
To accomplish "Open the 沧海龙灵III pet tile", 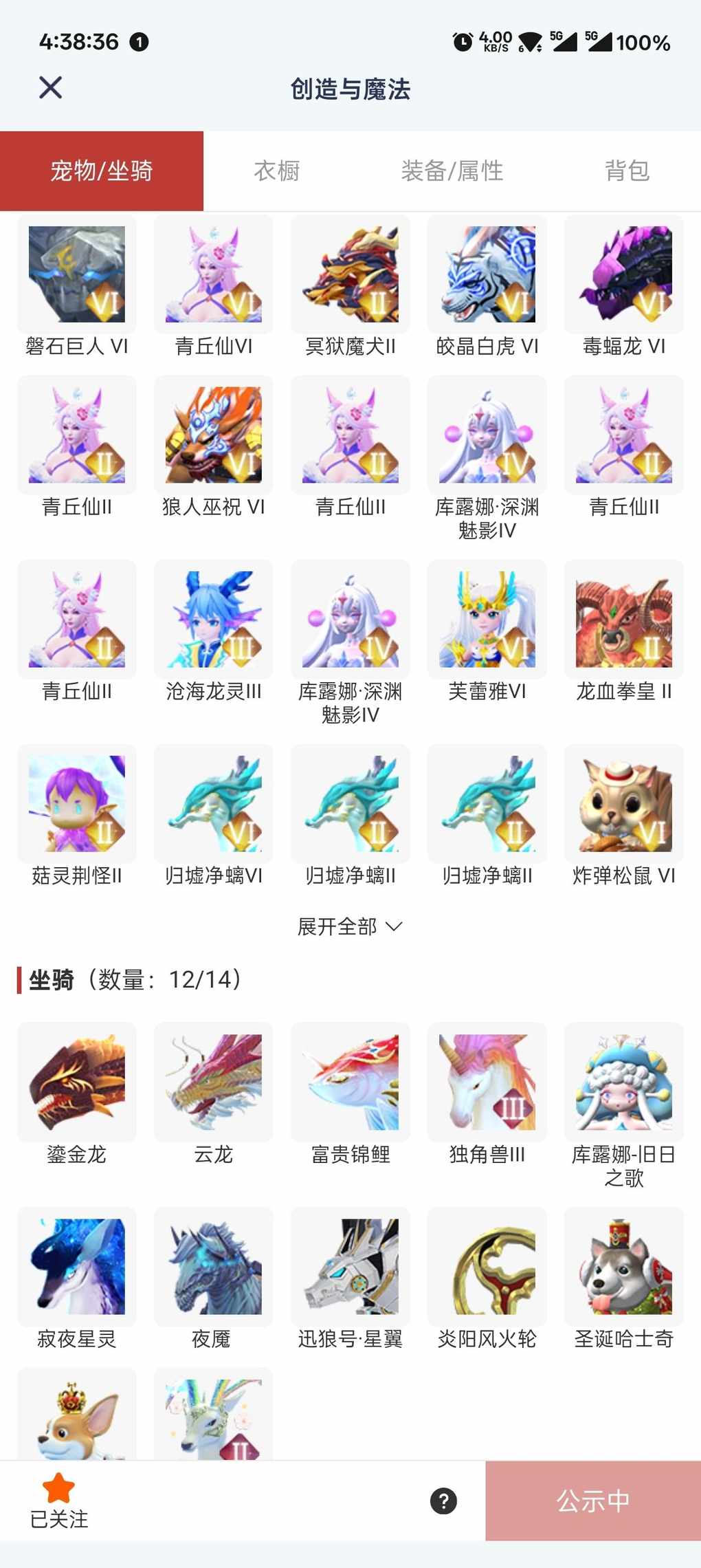I will coord(214,619).
